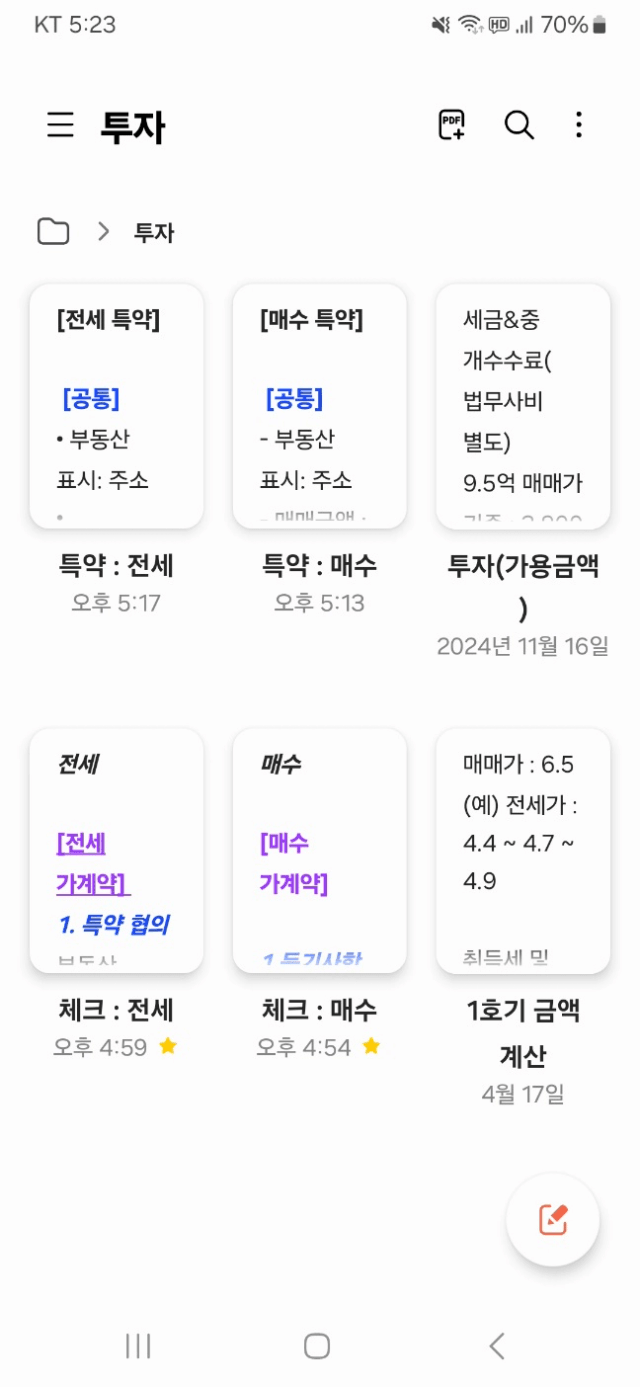Viewport: 640px width, 1387px height.
Task: Open the note 투자(가용금액)
Action: coord(523,406)
